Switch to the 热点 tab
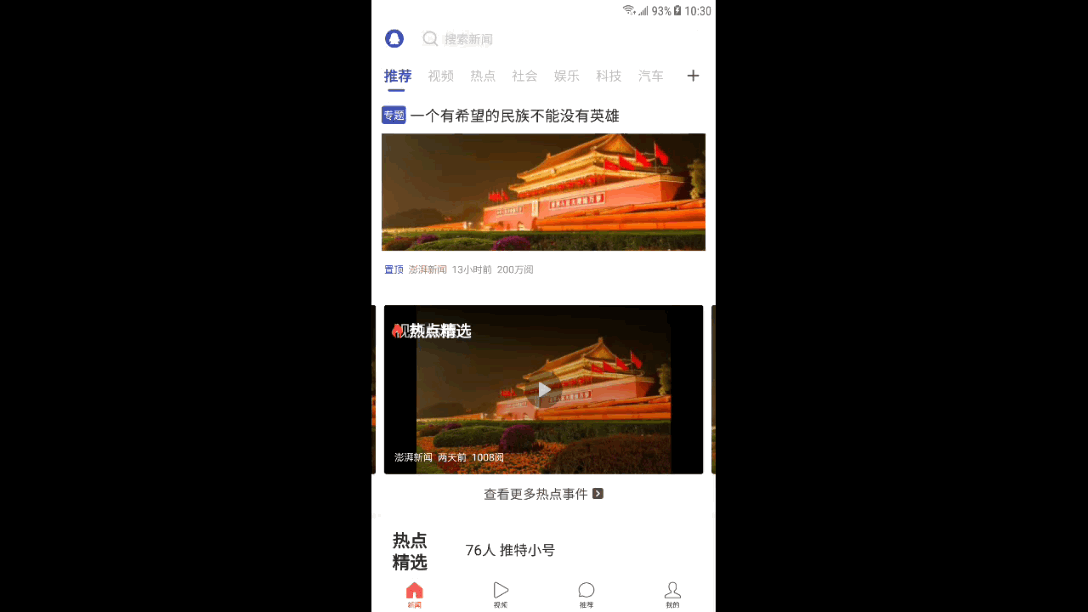Screen dimensions: 1088x612 point(483,76)
